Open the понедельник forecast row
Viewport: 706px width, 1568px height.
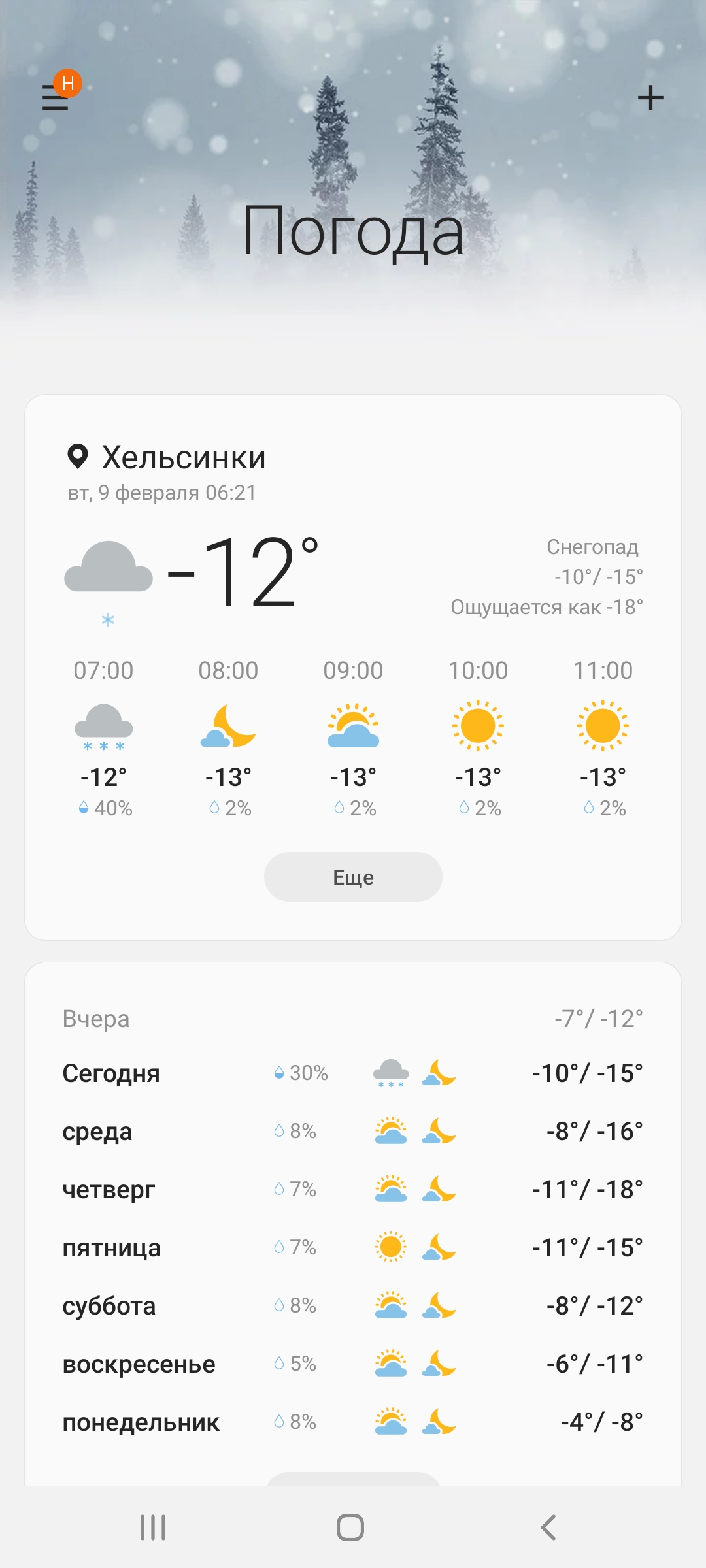pyautogui.click(x=353, y=1422)
